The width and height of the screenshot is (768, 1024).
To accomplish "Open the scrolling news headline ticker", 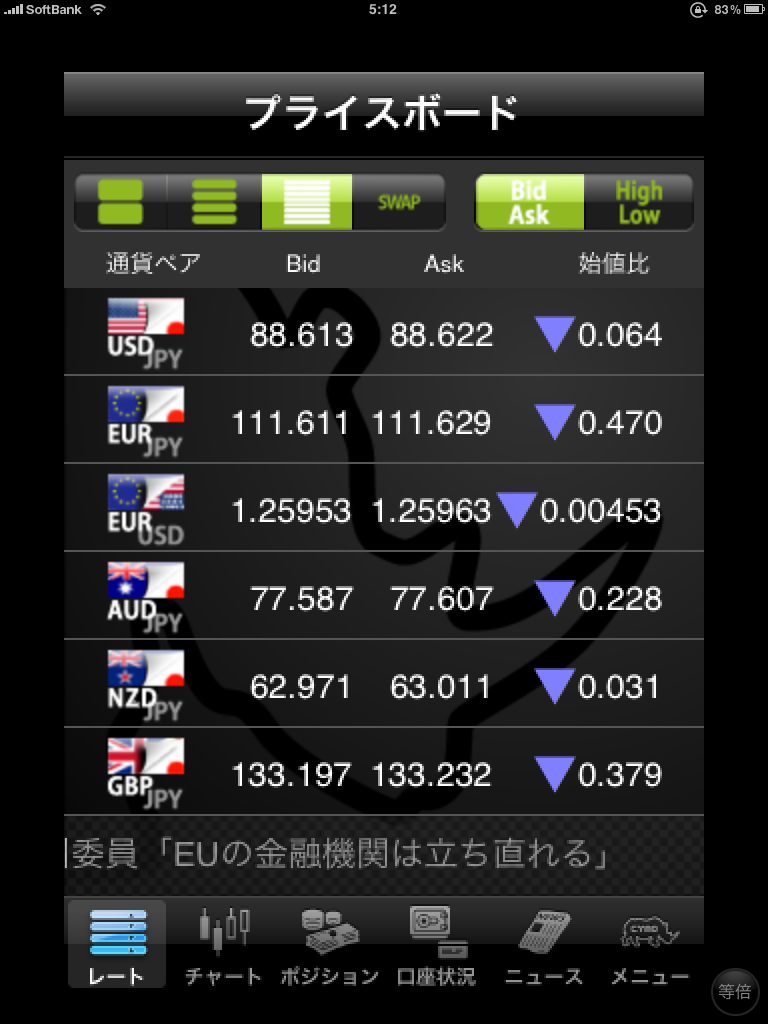I will (x=384, y=855).
